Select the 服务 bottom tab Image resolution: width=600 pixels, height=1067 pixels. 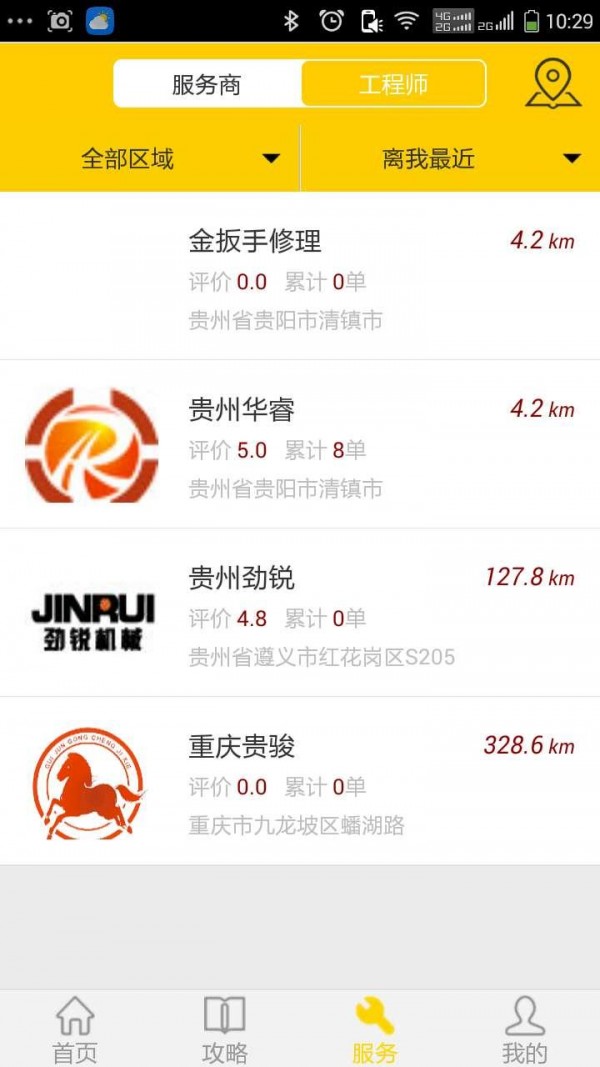point(375,1029)
